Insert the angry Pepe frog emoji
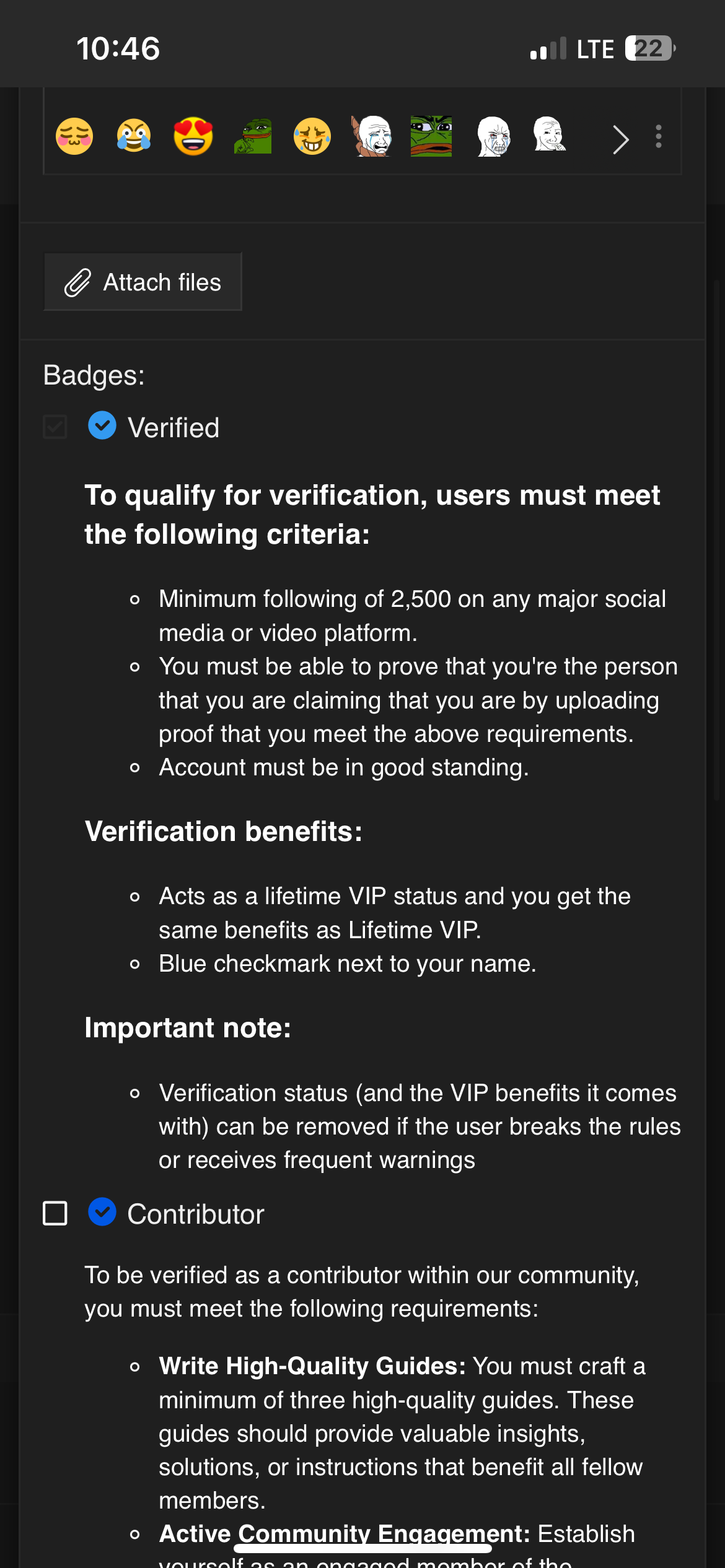725x1568 pixels. pyautogui.click(x=431, y=136)
